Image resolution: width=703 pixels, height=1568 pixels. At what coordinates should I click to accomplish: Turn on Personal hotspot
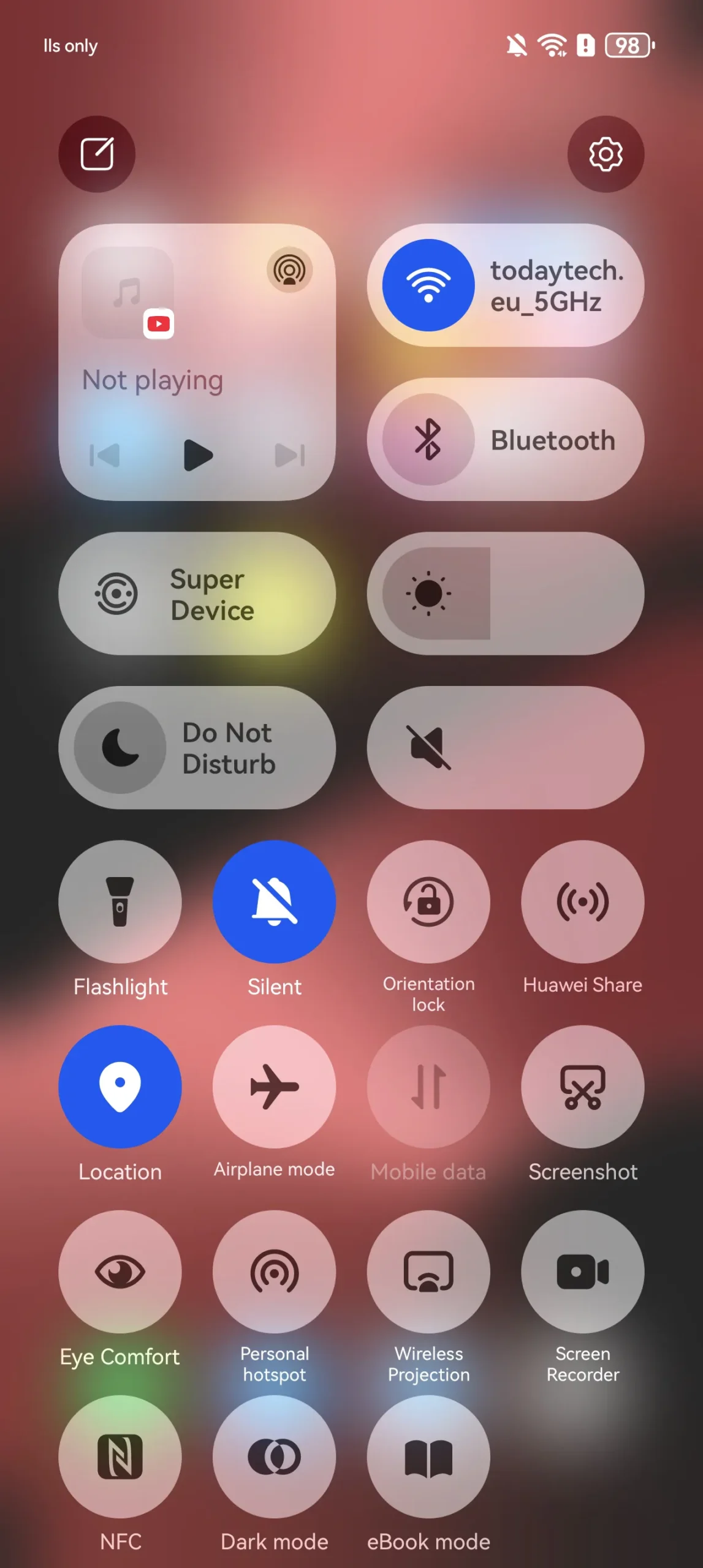pyautogui.click(x=274, y=1272)
